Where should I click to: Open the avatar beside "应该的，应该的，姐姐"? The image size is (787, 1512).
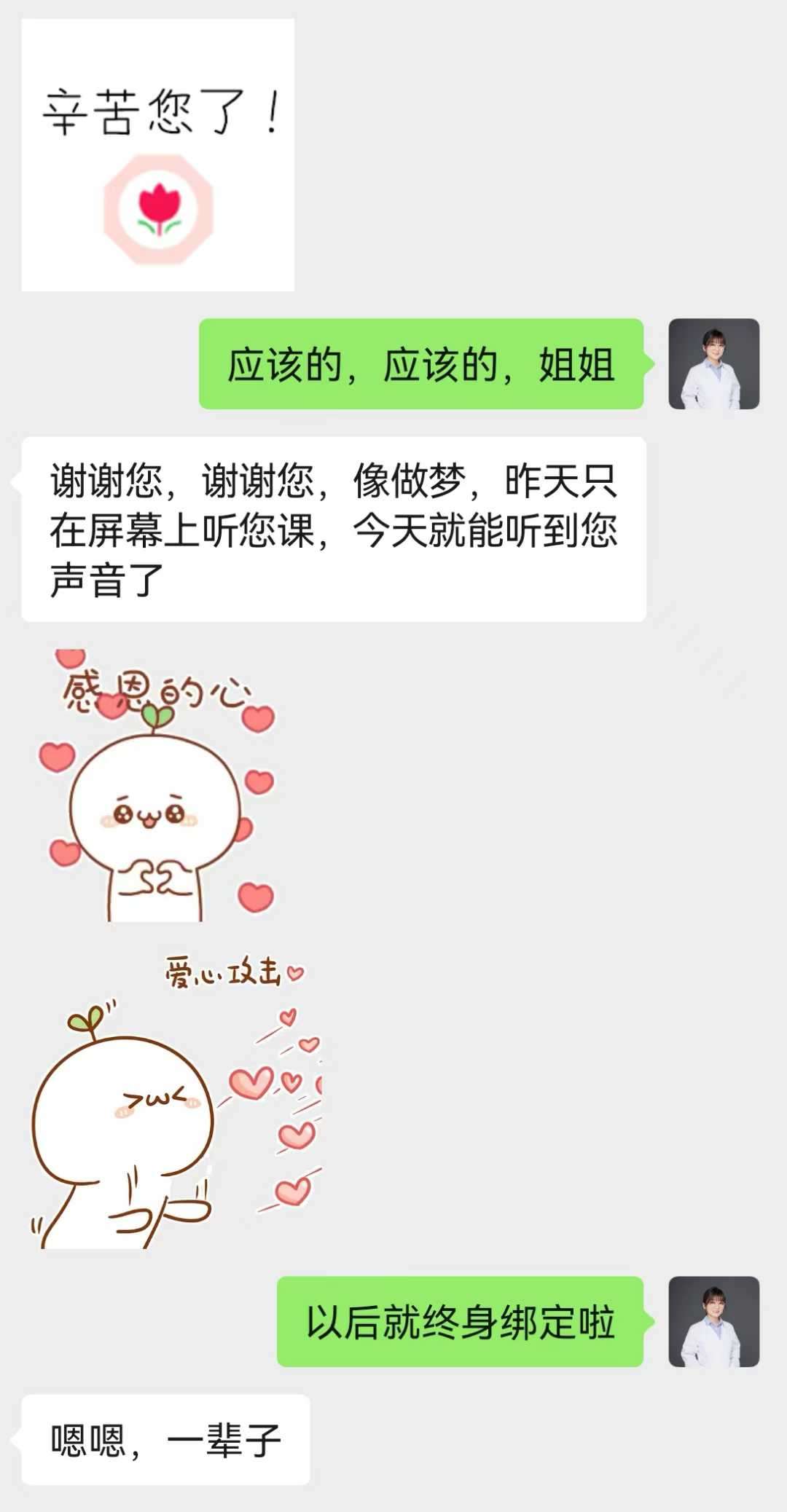point(713,363)
